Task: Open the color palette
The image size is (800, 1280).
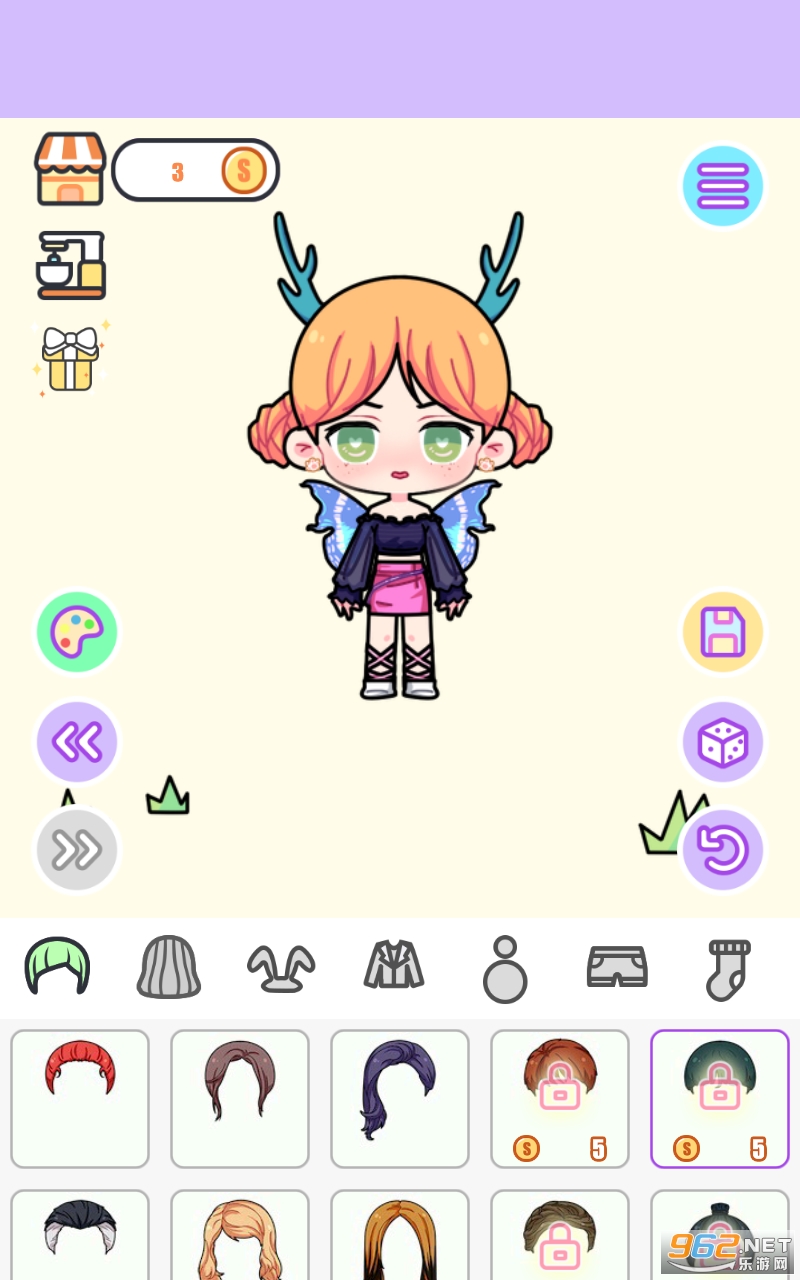Action: 77,632
